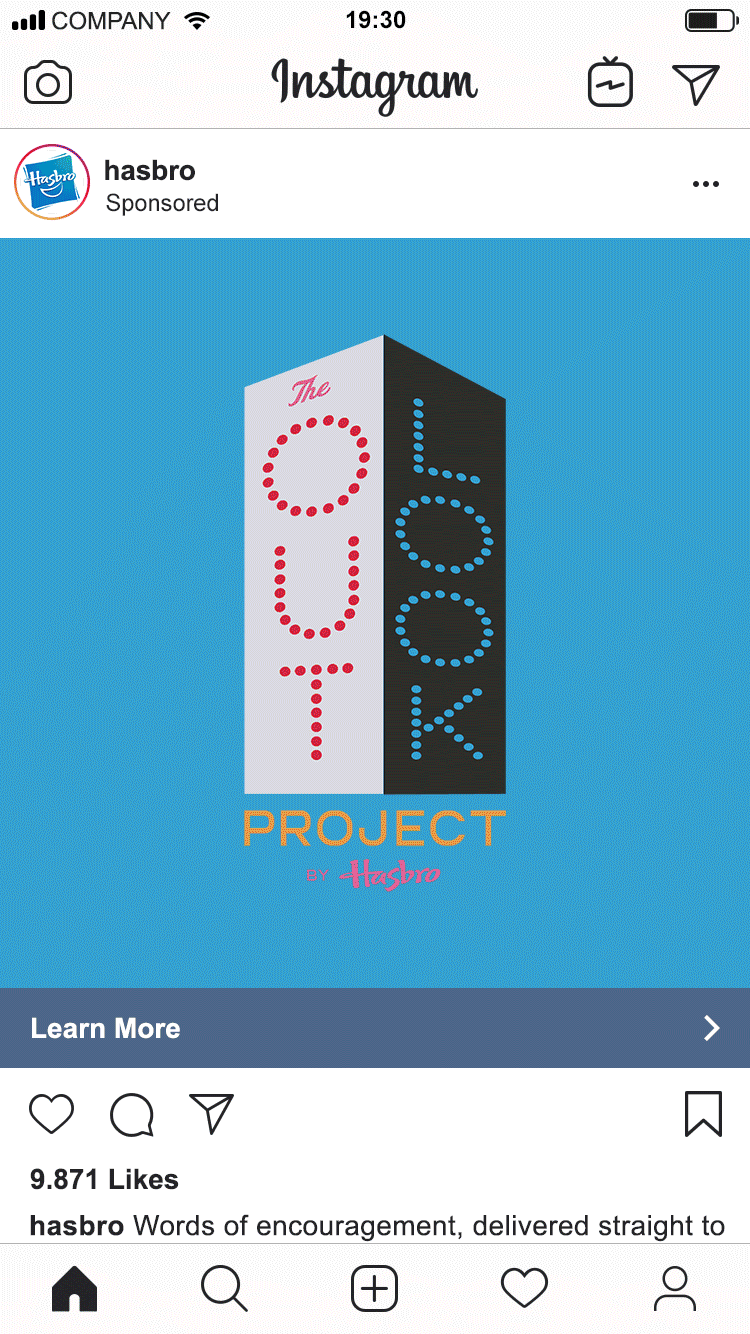Open the Outlook Project ad image
Screen dimensions: 750x1334
(x=375, y=612)
